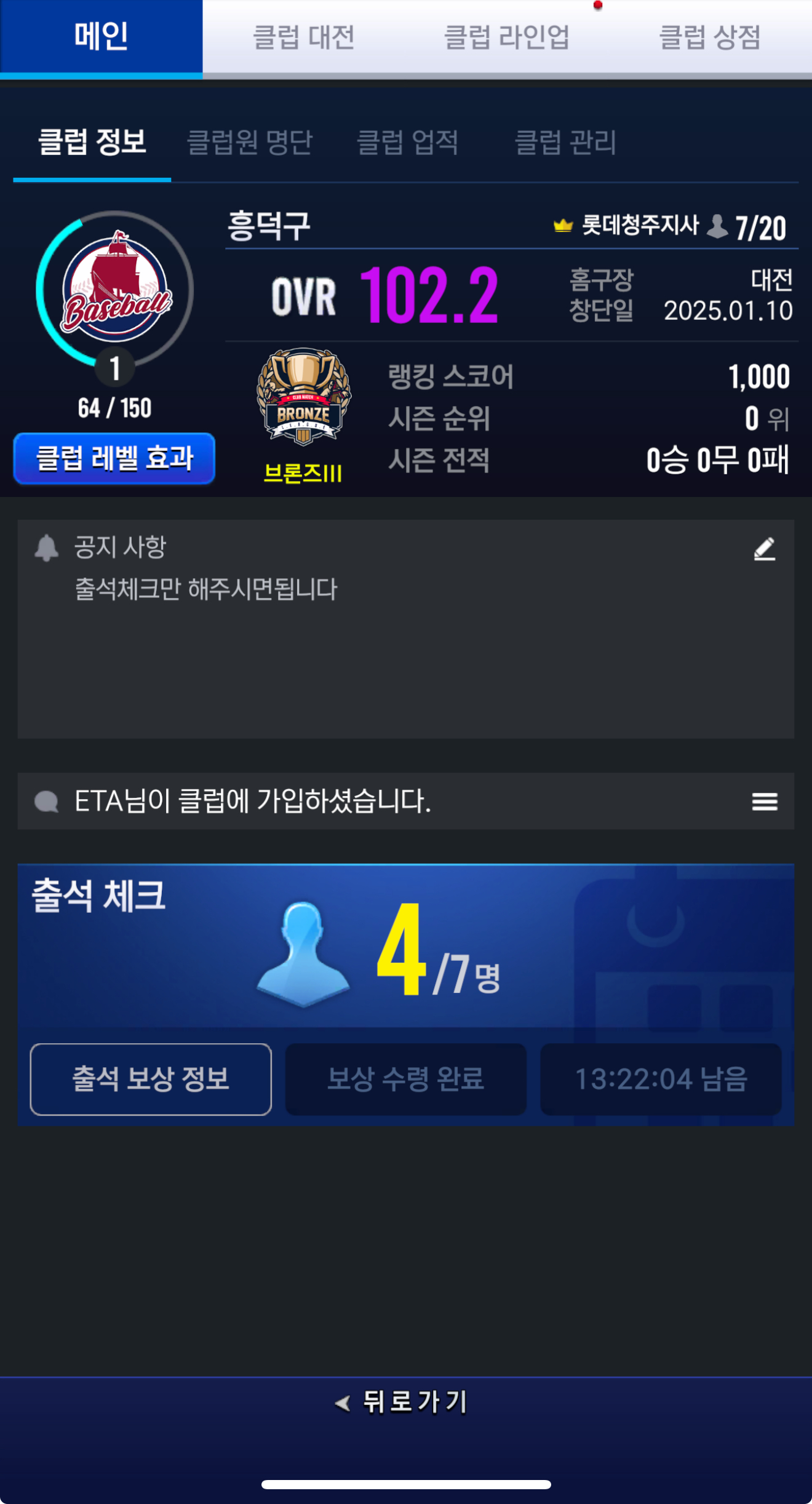Open the 클럽 업적 sub-tab
The height and width of the screenshot is (1504, 812).
tap(407, 143)
